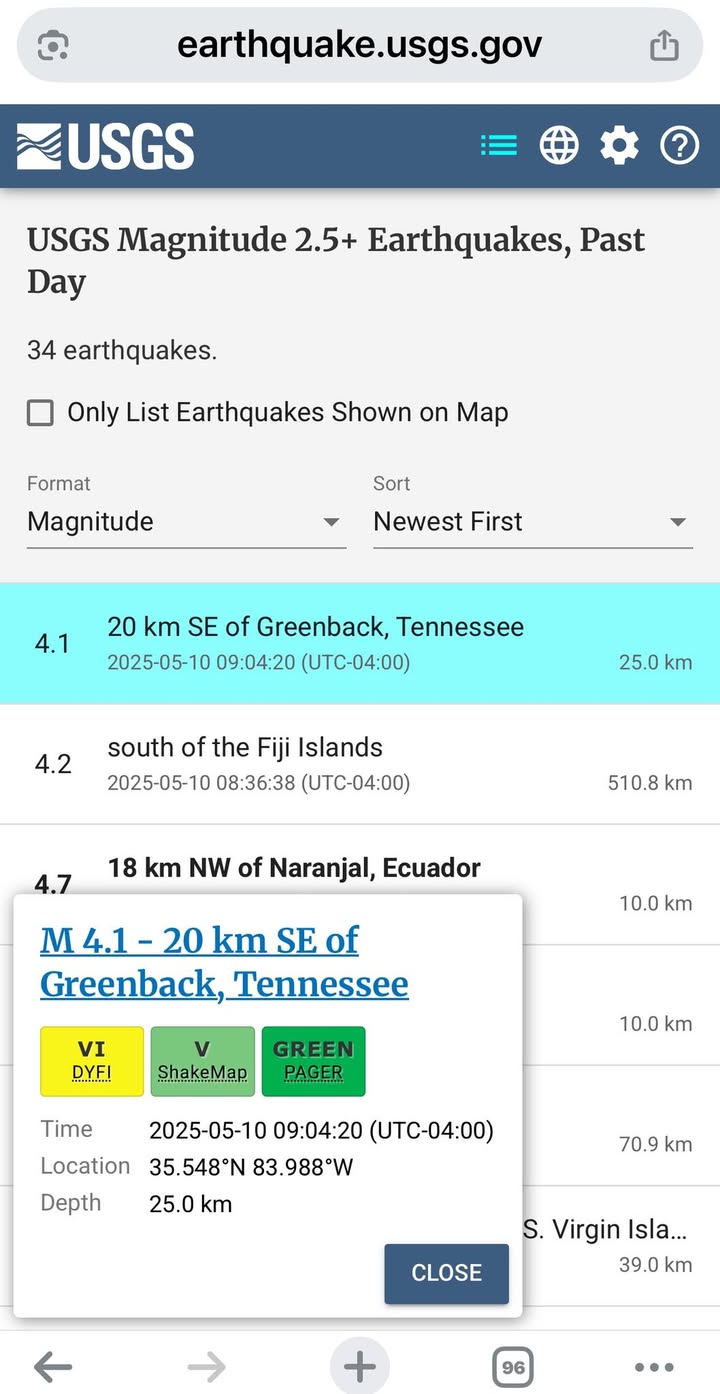Open the M 4.1 Greenback, Tennessee event link
Image resolution: width=720 pixels, height=1394 pixels.
224,962
